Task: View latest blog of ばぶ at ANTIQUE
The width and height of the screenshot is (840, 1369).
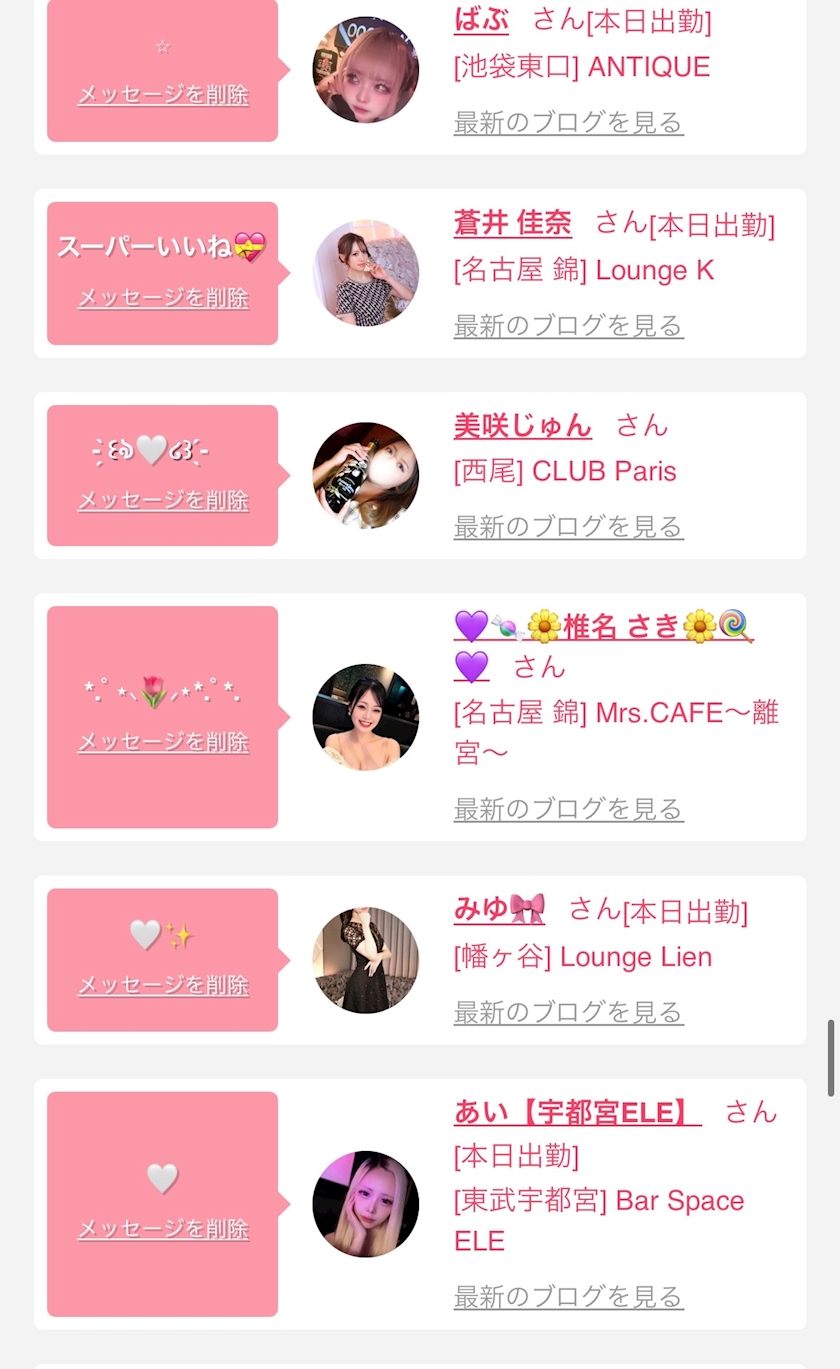Action: tap(568, 123)
